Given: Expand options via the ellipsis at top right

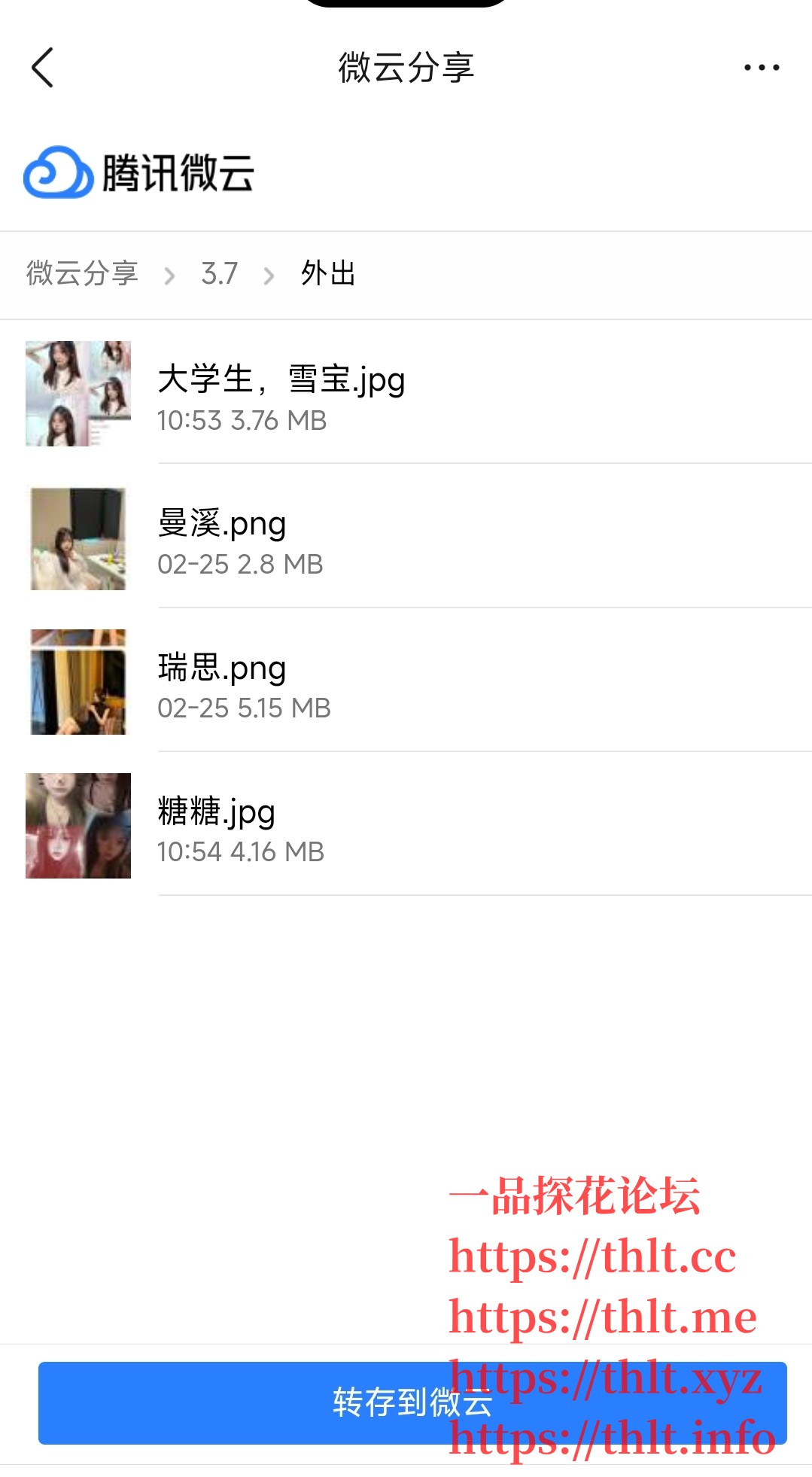Looking at the screenshot, I should (x=760, y=66).
